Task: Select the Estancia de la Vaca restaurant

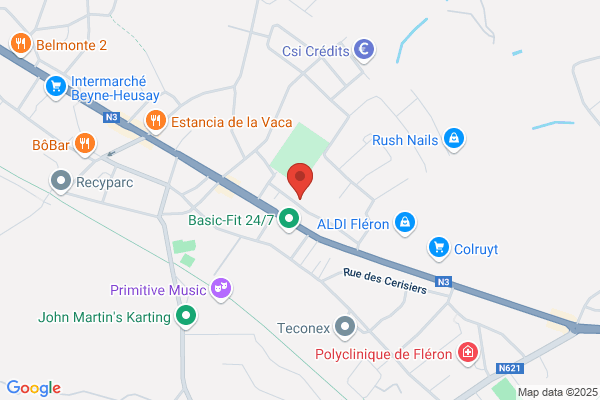Action: click(155, 122)
